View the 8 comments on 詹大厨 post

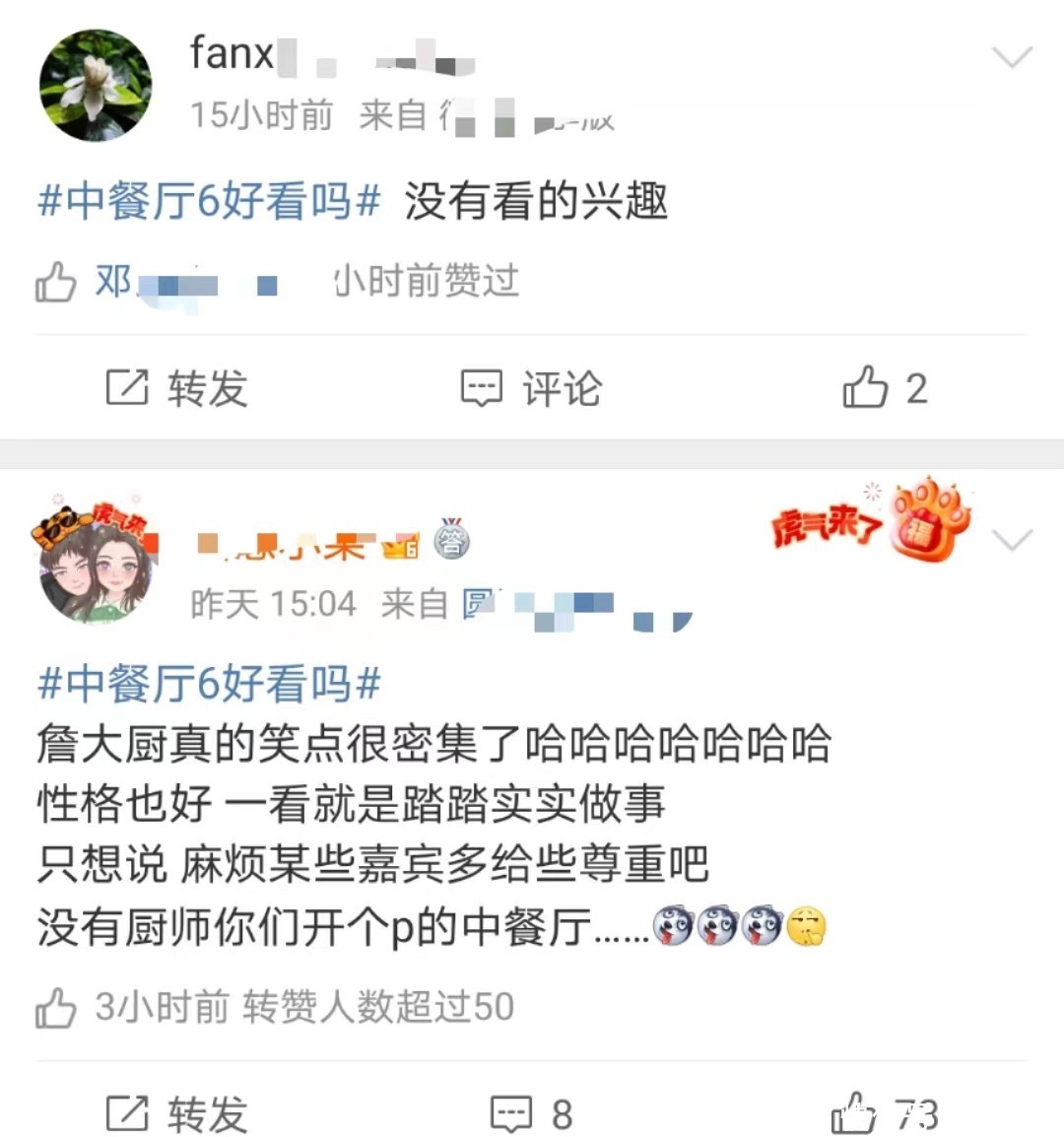pos(532,1114)
